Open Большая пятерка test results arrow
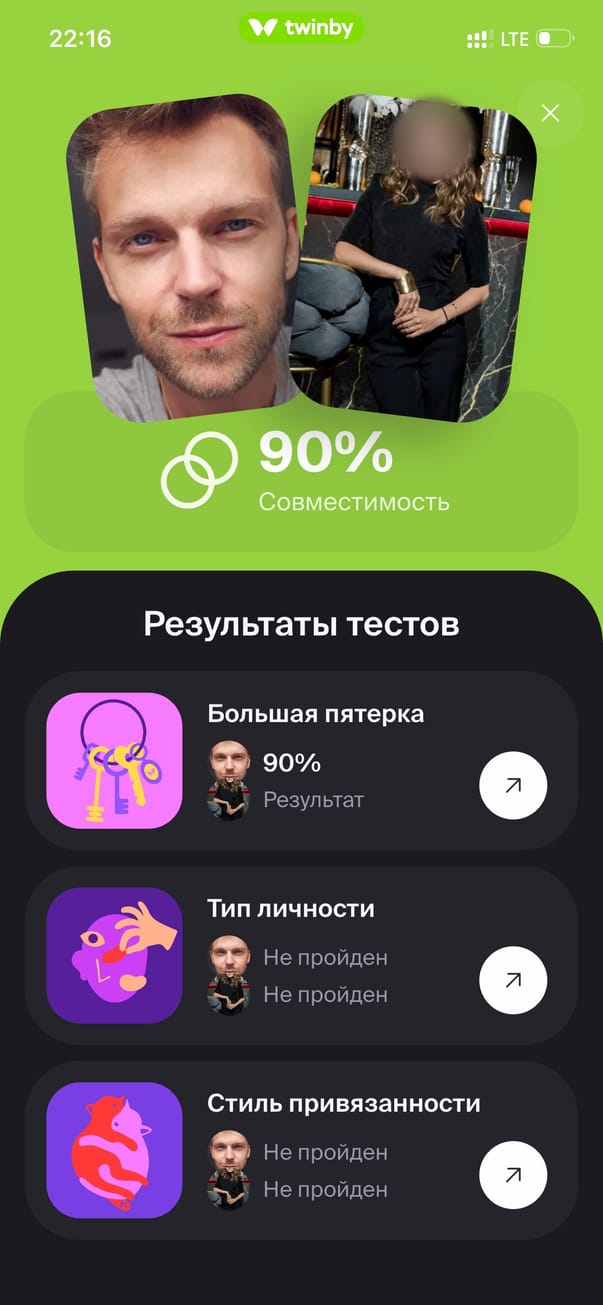 (513, 786)
